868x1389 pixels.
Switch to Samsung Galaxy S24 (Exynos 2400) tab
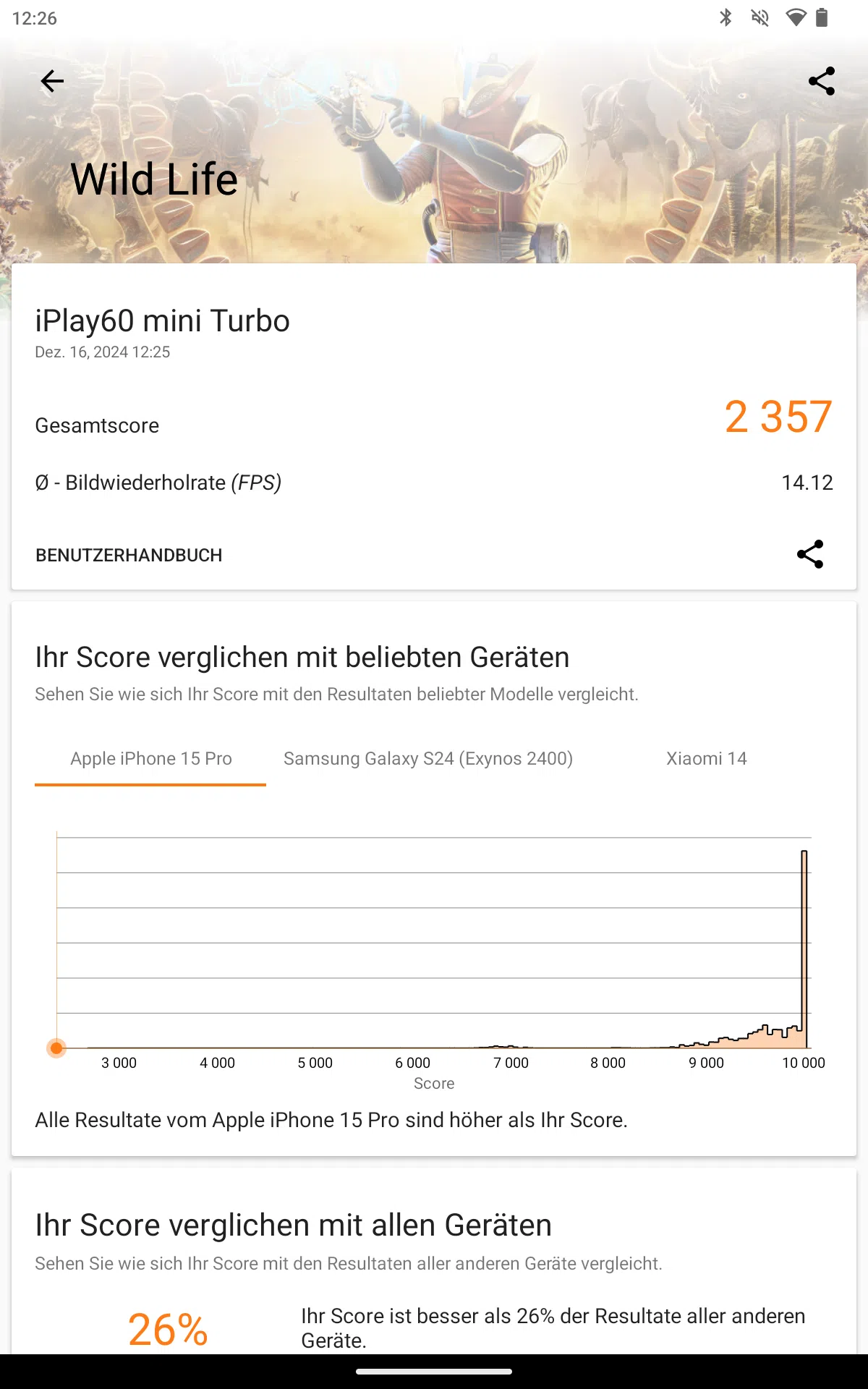coord(427,758)
